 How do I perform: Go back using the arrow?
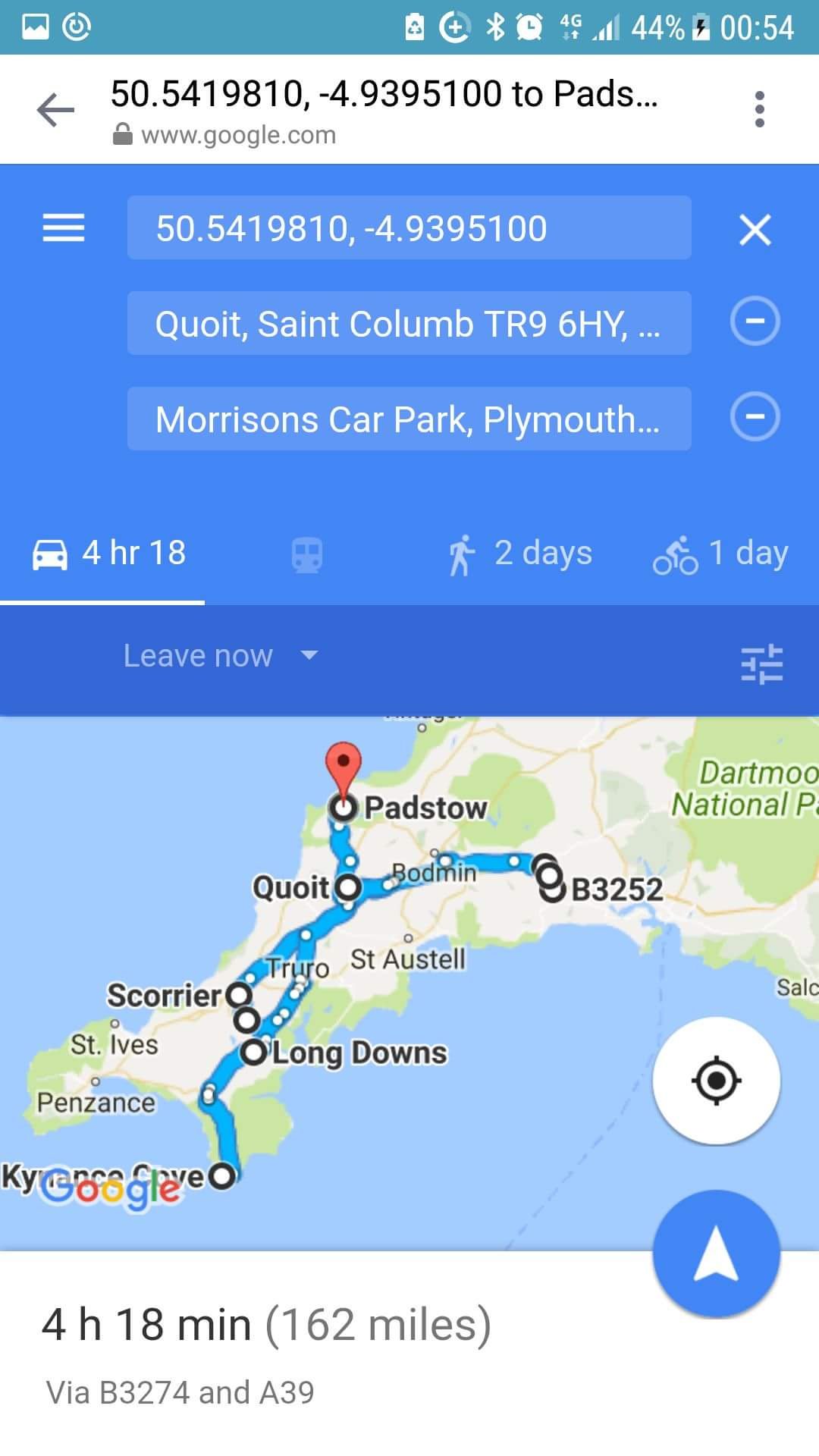pos(55,111)
